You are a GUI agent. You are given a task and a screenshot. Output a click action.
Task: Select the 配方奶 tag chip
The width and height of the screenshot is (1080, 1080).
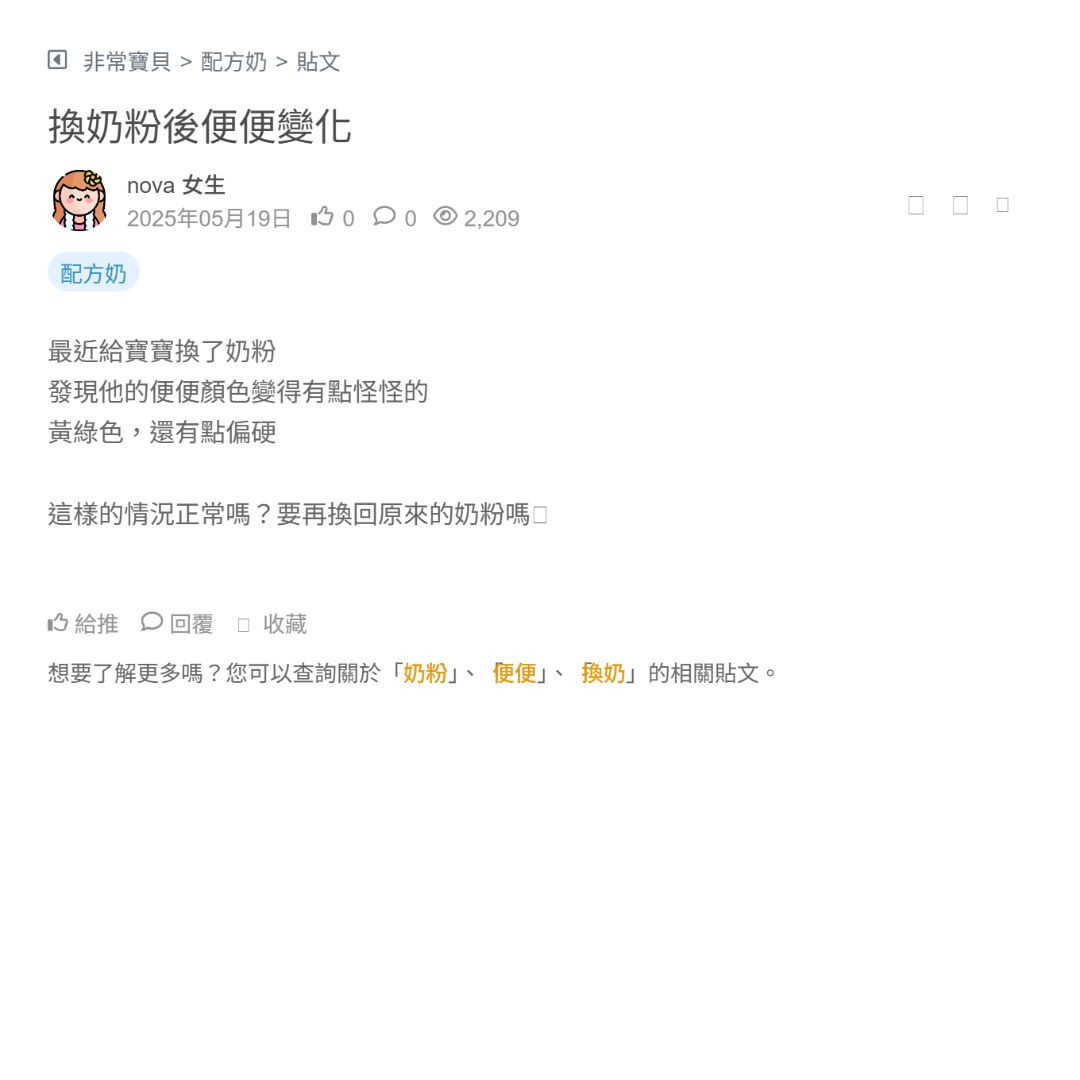pos(93,273)
